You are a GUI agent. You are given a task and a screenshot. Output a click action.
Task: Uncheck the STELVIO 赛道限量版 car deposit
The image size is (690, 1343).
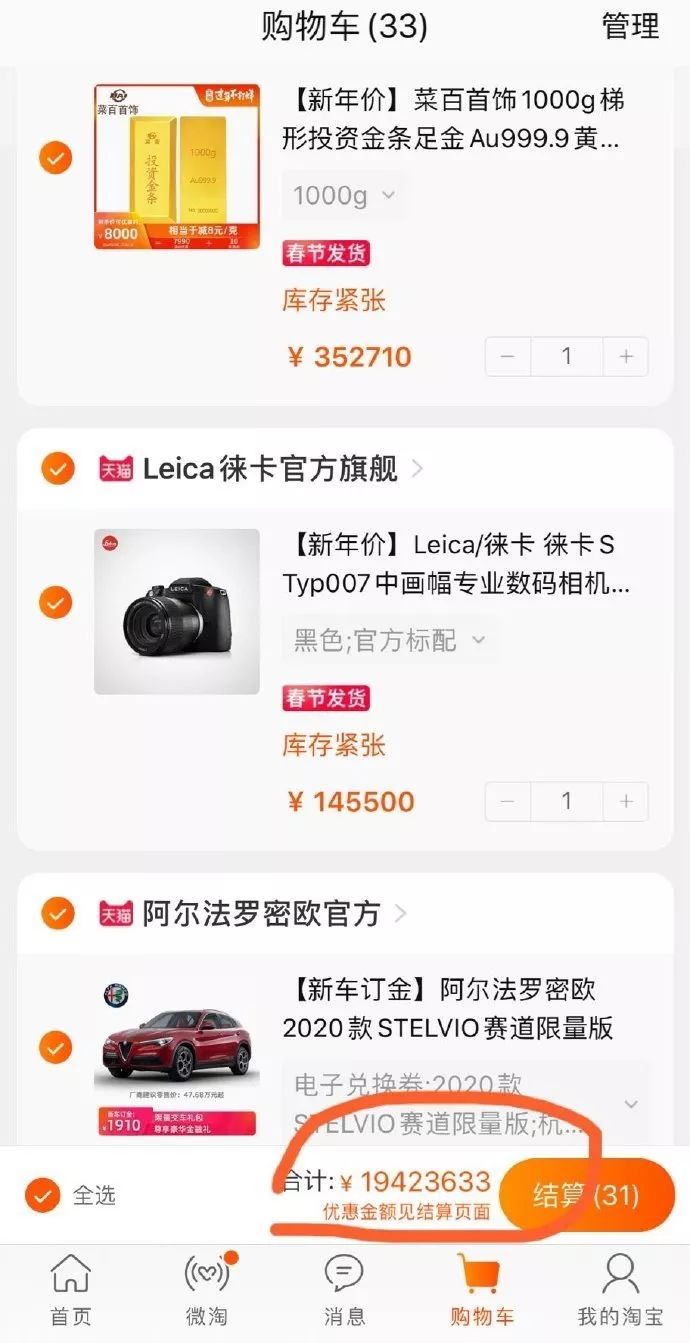click(56, 1047)
